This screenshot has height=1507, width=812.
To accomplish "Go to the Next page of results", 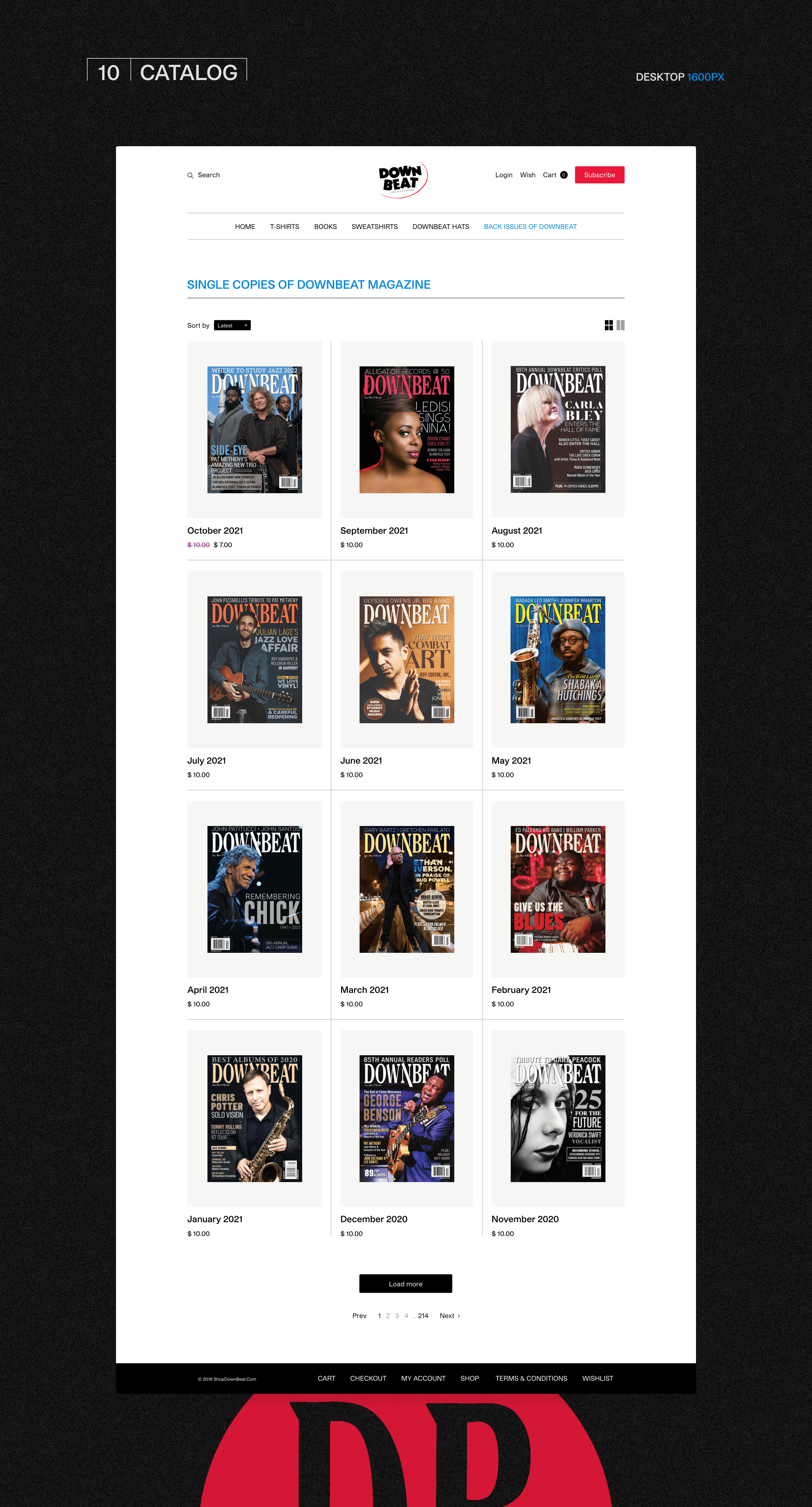I will coord(449,1316).
